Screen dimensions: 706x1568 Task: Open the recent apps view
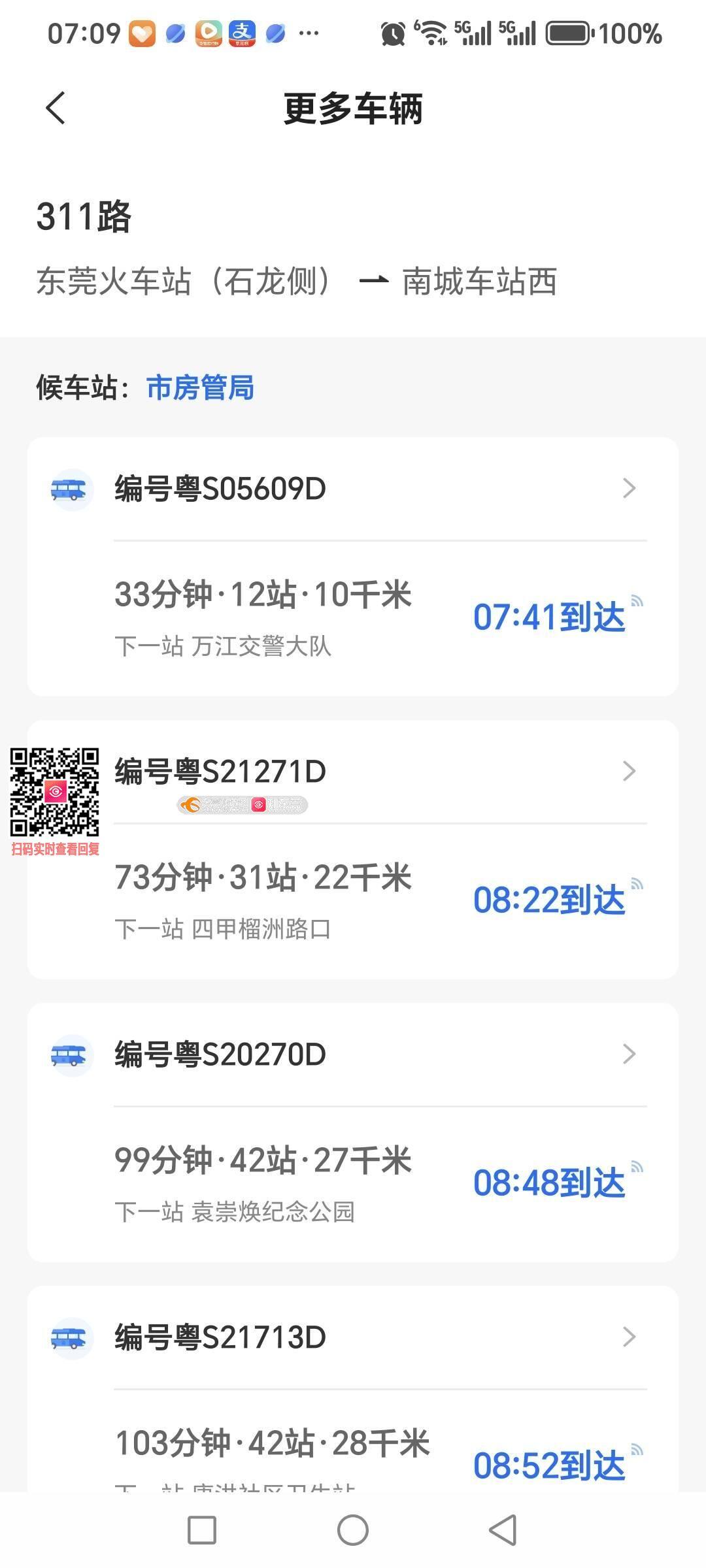coord(202,1530)
